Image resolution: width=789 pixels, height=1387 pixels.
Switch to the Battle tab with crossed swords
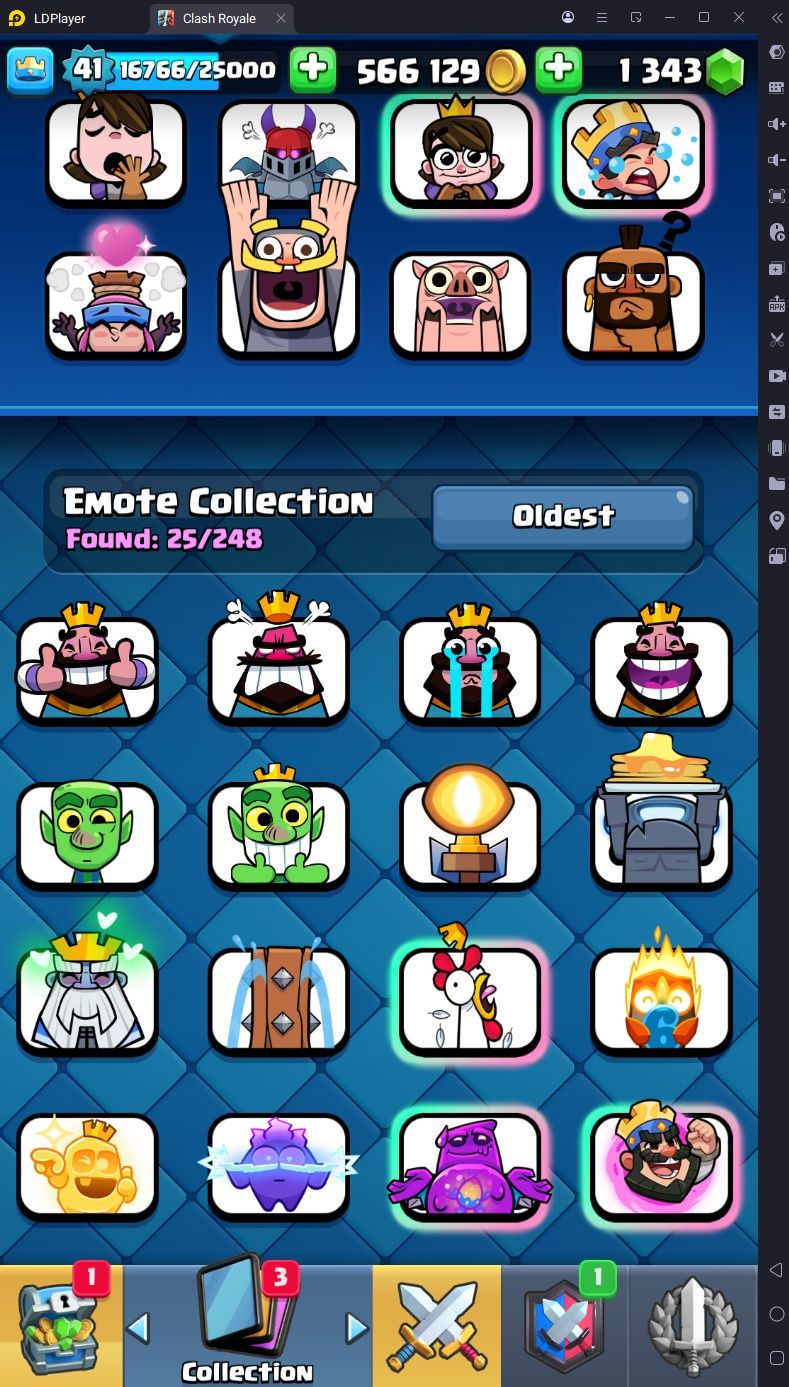(x=437, y=1326)
